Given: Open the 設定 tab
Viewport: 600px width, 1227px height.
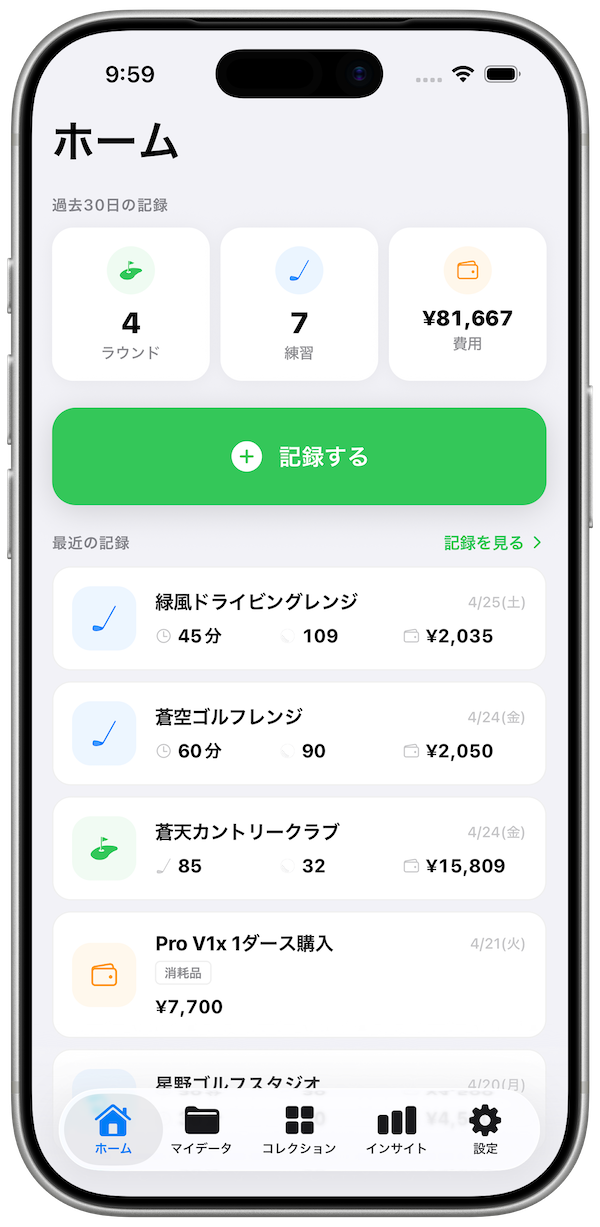Looking at the screenshot, I should click(x=485, y=1130).
